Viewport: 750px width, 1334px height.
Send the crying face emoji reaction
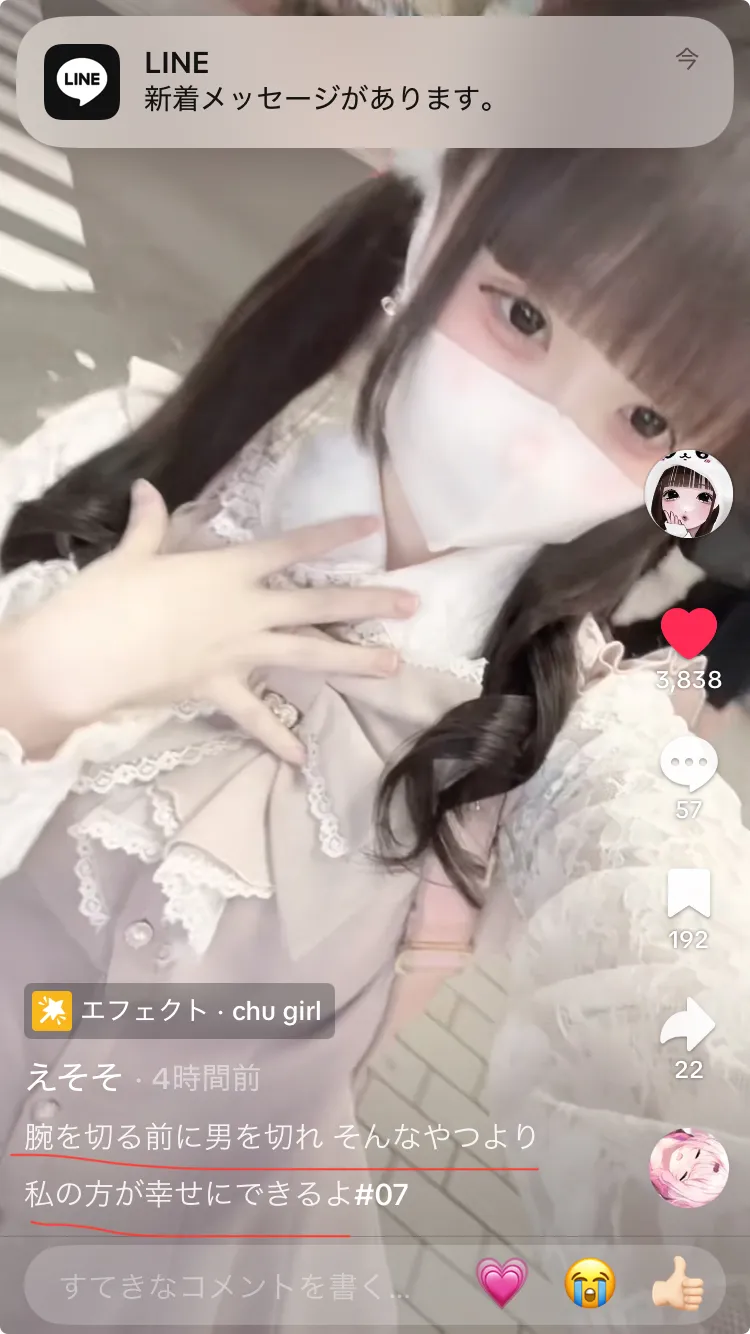point(590,1283)
